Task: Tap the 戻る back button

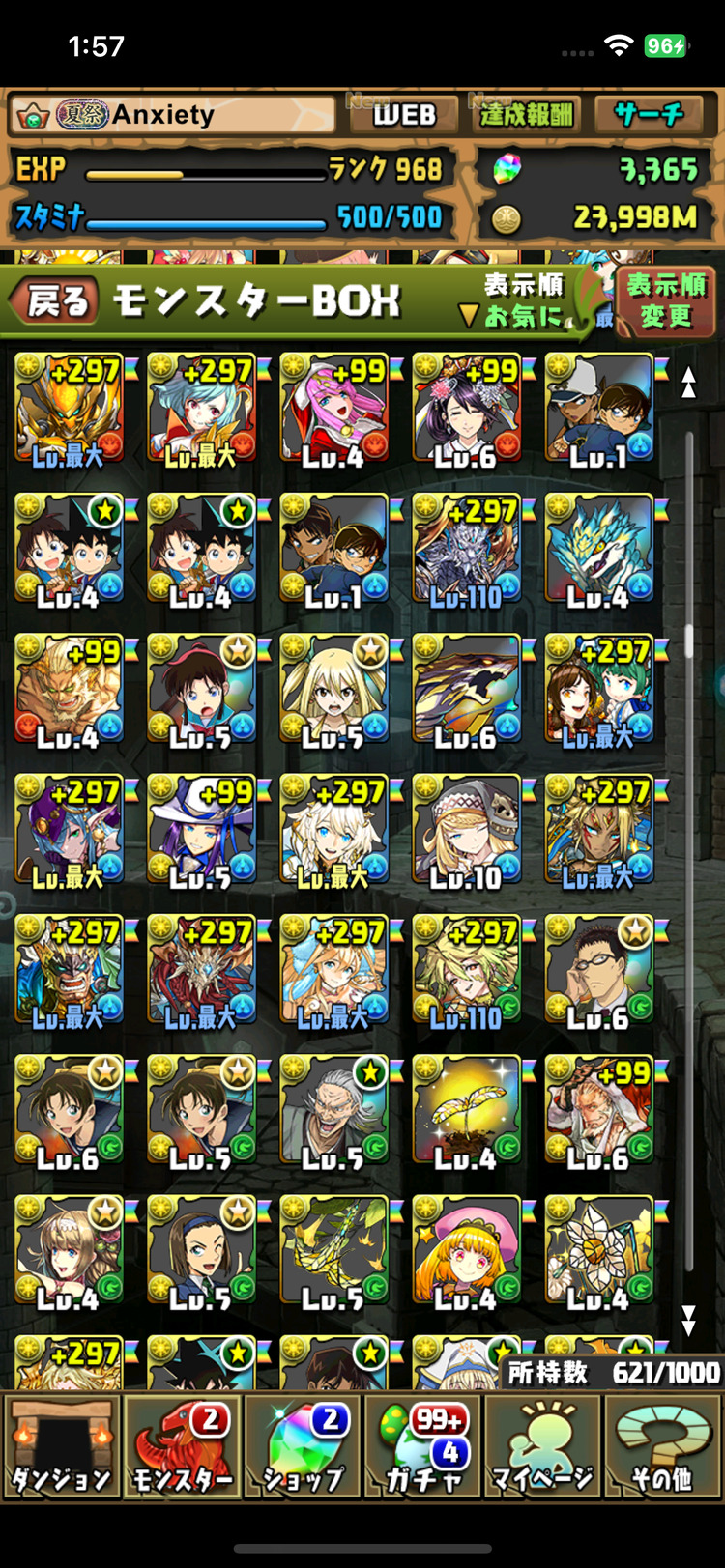Action: pos(56,301)
